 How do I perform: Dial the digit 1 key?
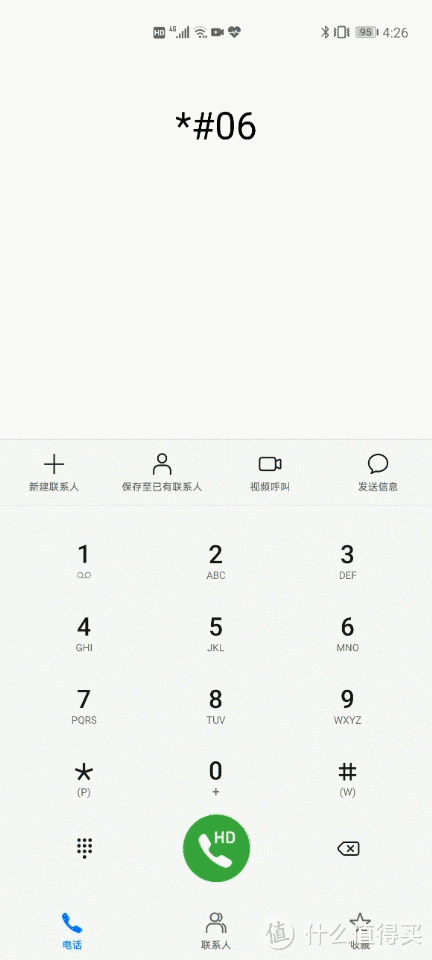[x=84, y=562]
